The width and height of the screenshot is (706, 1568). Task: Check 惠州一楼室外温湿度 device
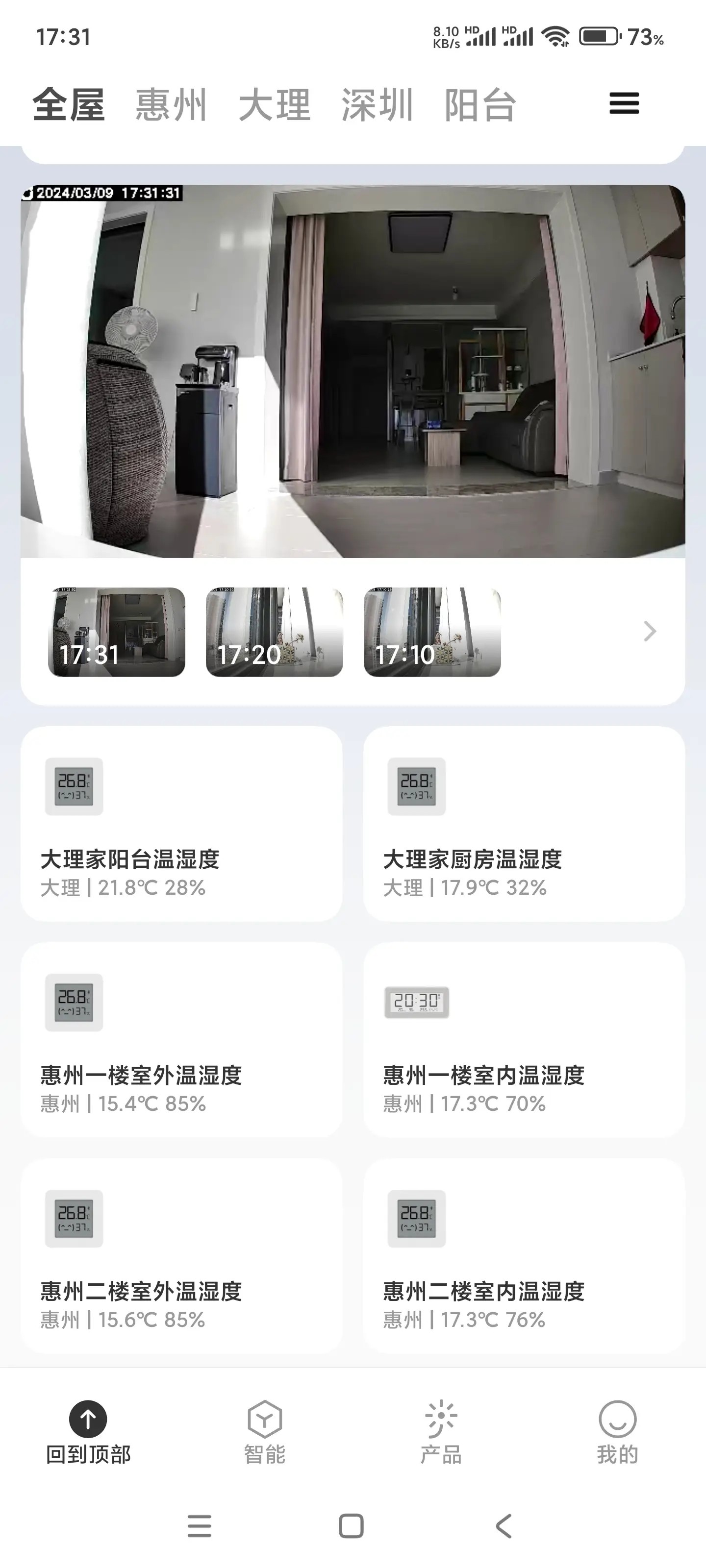(181, 1040)
